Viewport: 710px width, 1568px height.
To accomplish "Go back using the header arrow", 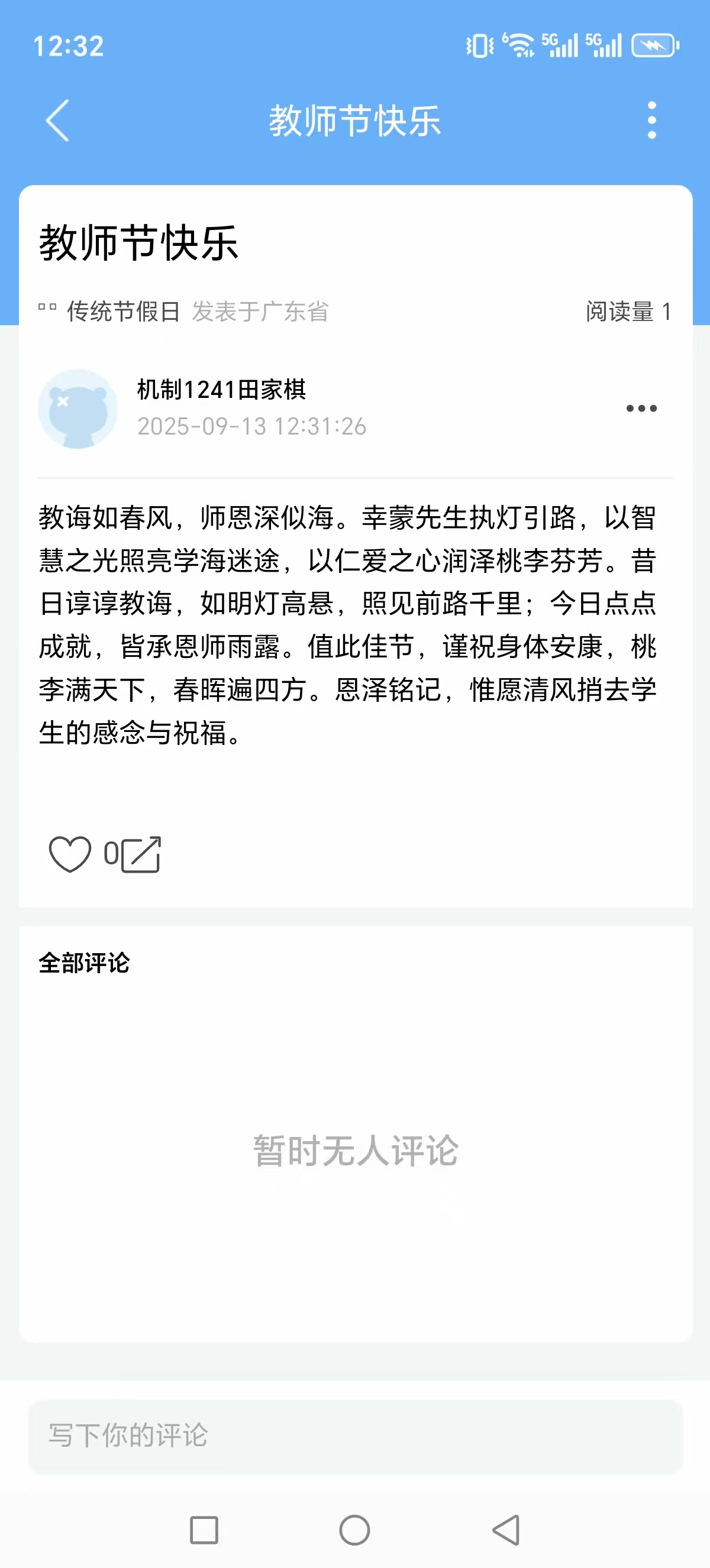I will (58, 121).
